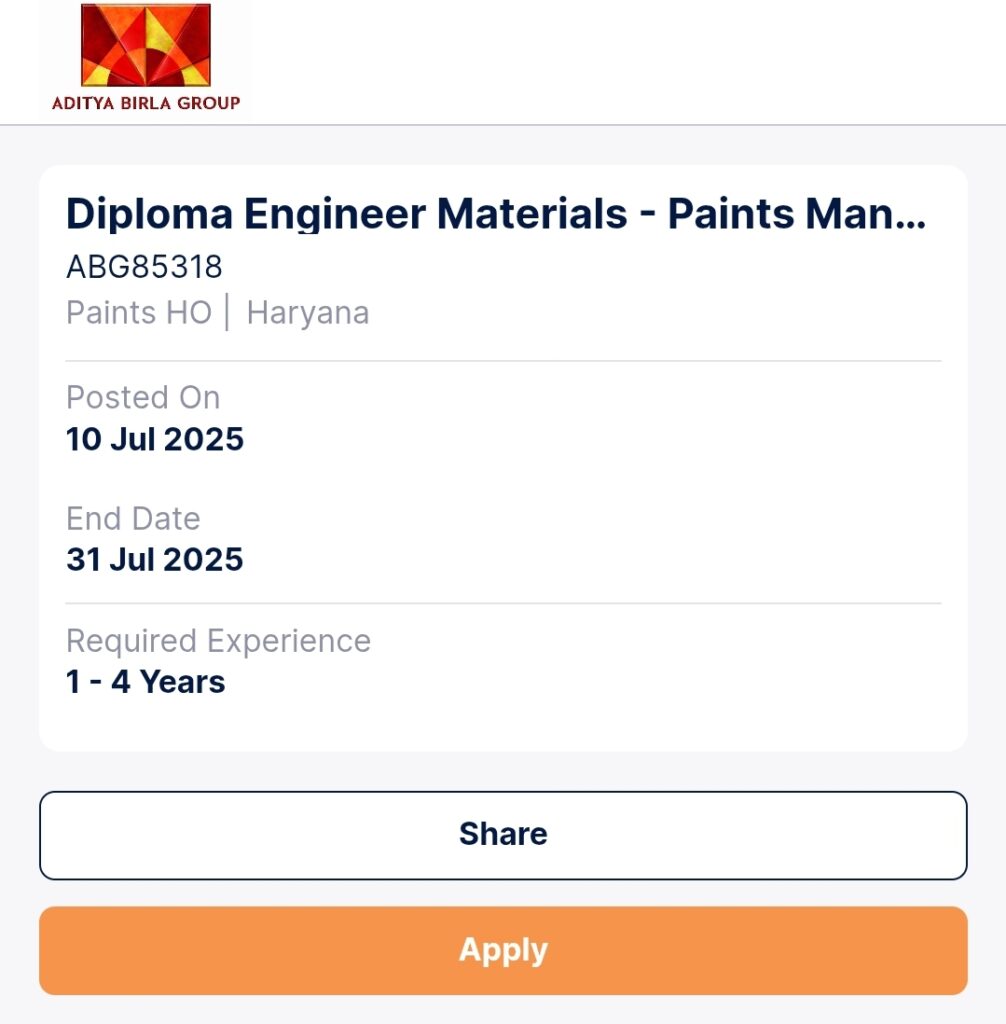Click the End Date label

click(132, 518)
